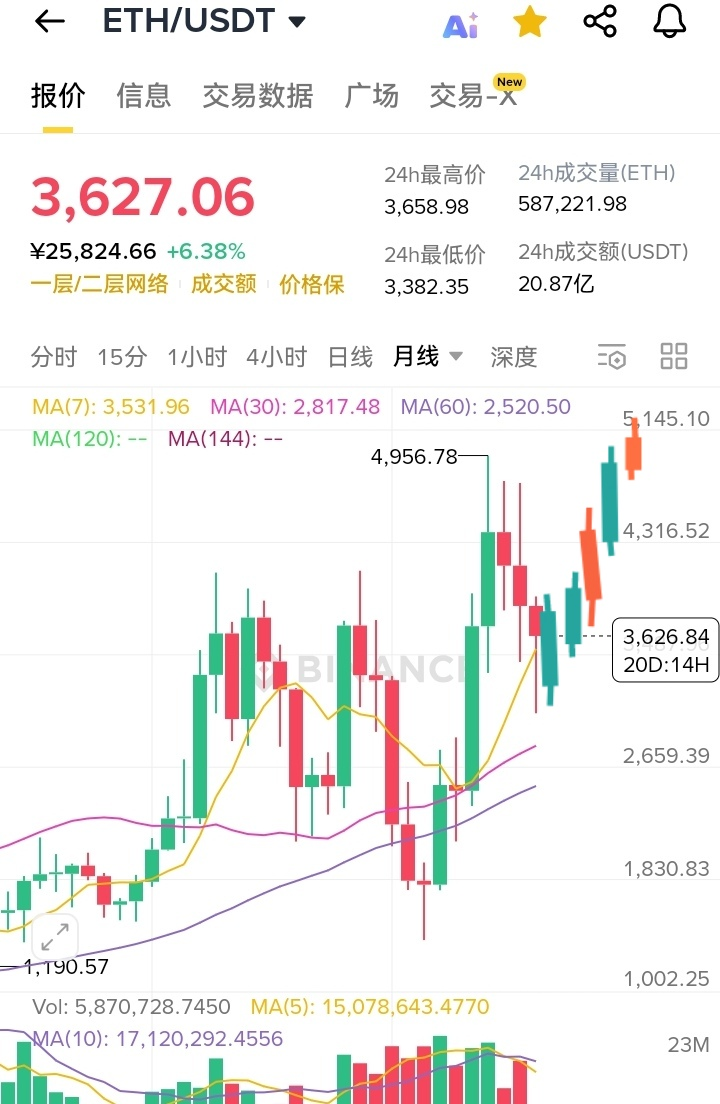Switch to the 交易数据 tab
The height and width of the screenshot is (1104, 720).
click(x=258, y=96)
